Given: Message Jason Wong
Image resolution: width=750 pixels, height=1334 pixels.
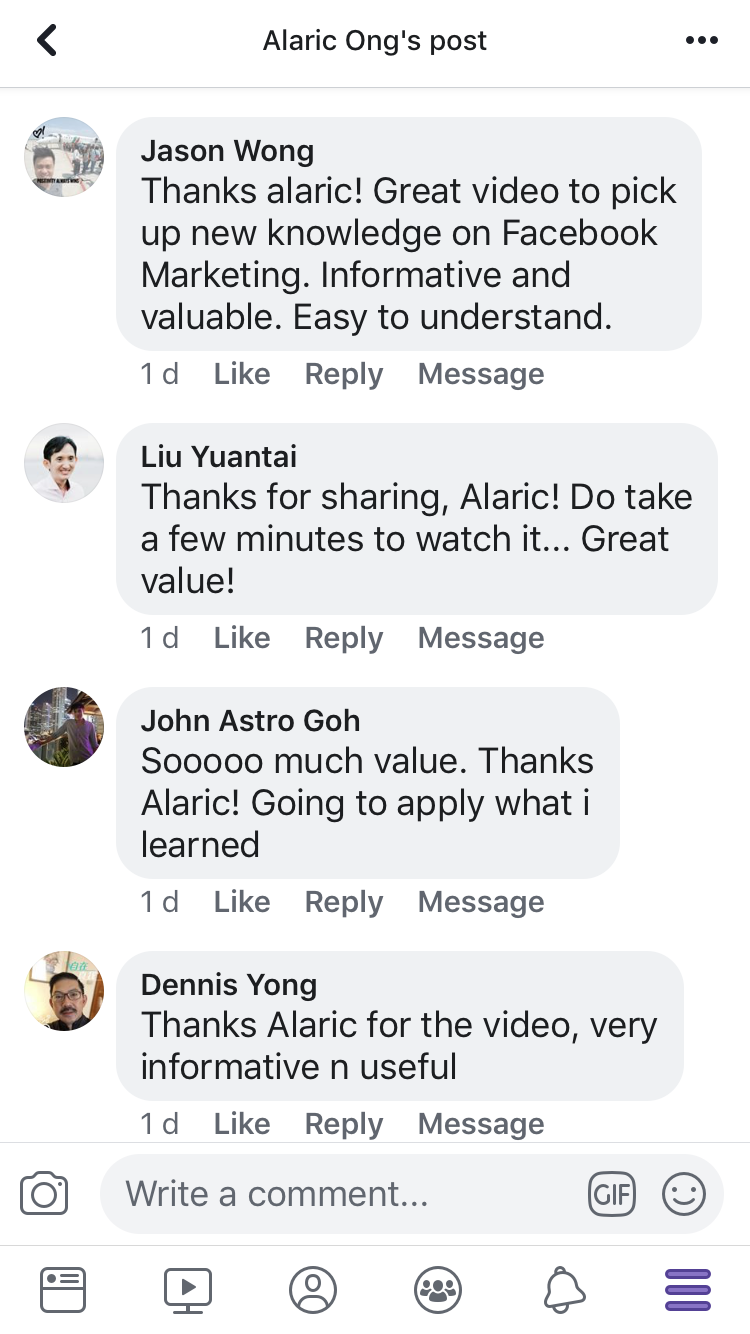Looking at the screenshot, I should (x=481, y=374).
